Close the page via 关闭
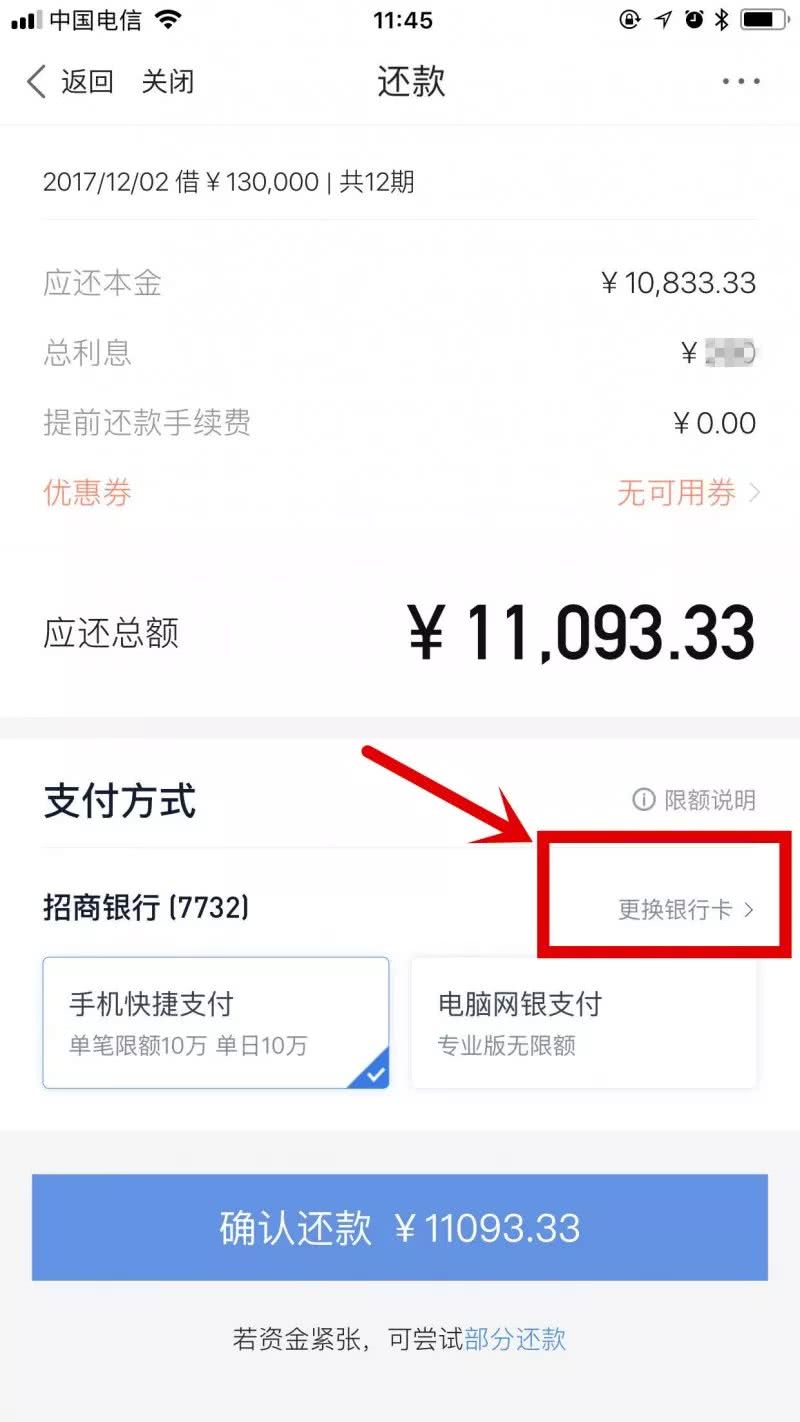Viewport: 800px width, 1422px height. pos(167,82)
